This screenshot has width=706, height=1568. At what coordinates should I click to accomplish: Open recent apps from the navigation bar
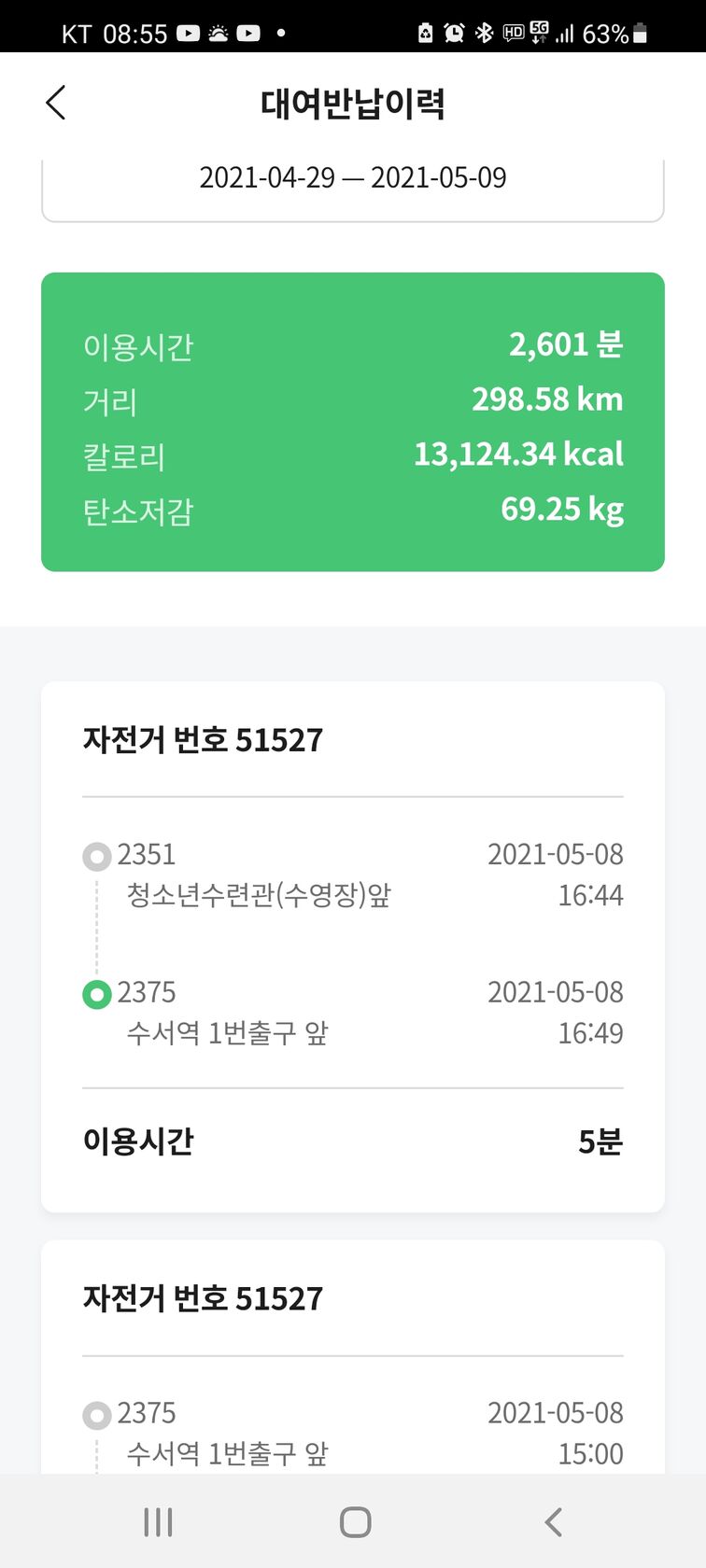click(158, 1522)
